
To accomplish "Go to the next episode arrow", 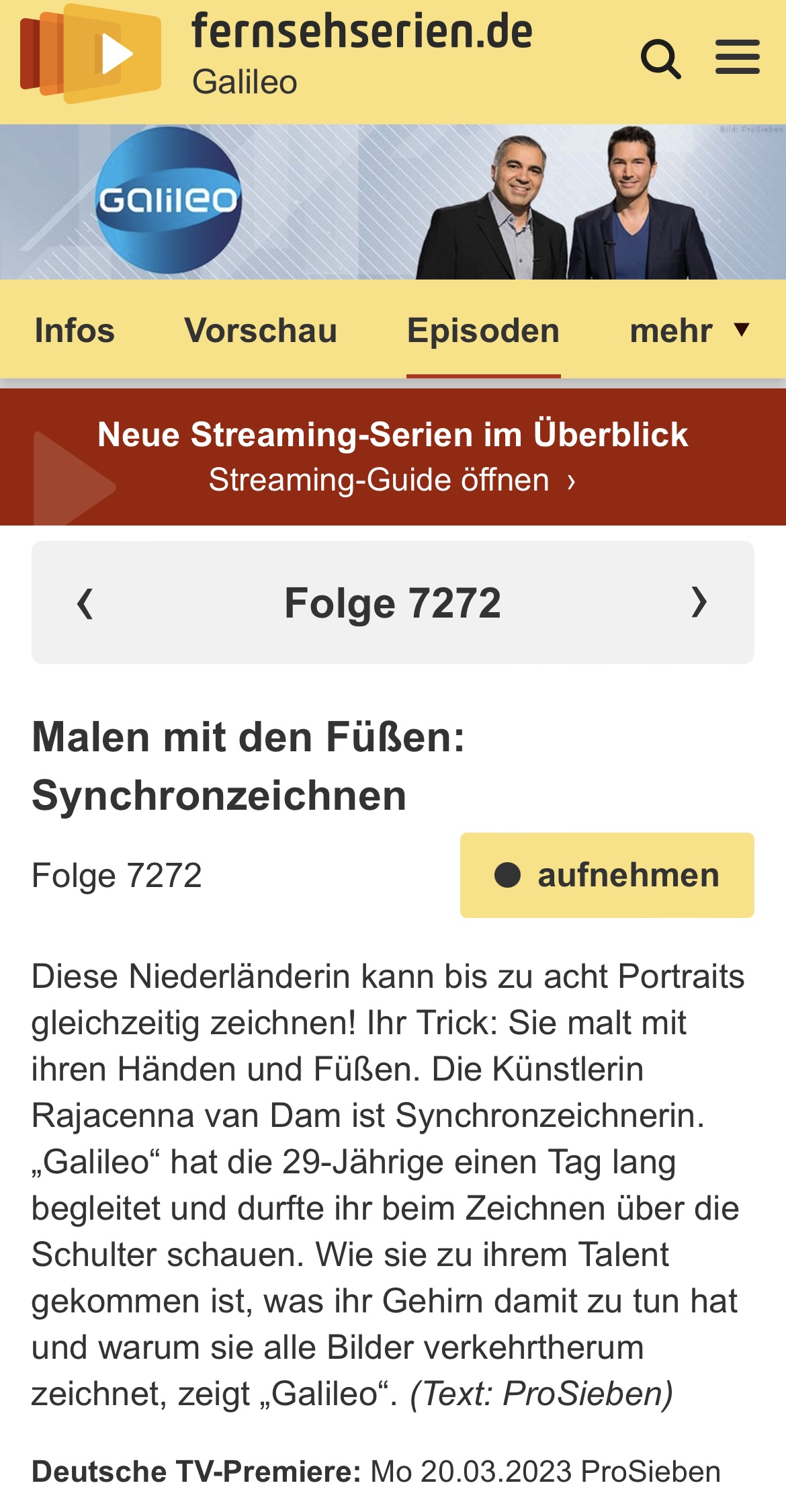I will click(x=700, y=602).
